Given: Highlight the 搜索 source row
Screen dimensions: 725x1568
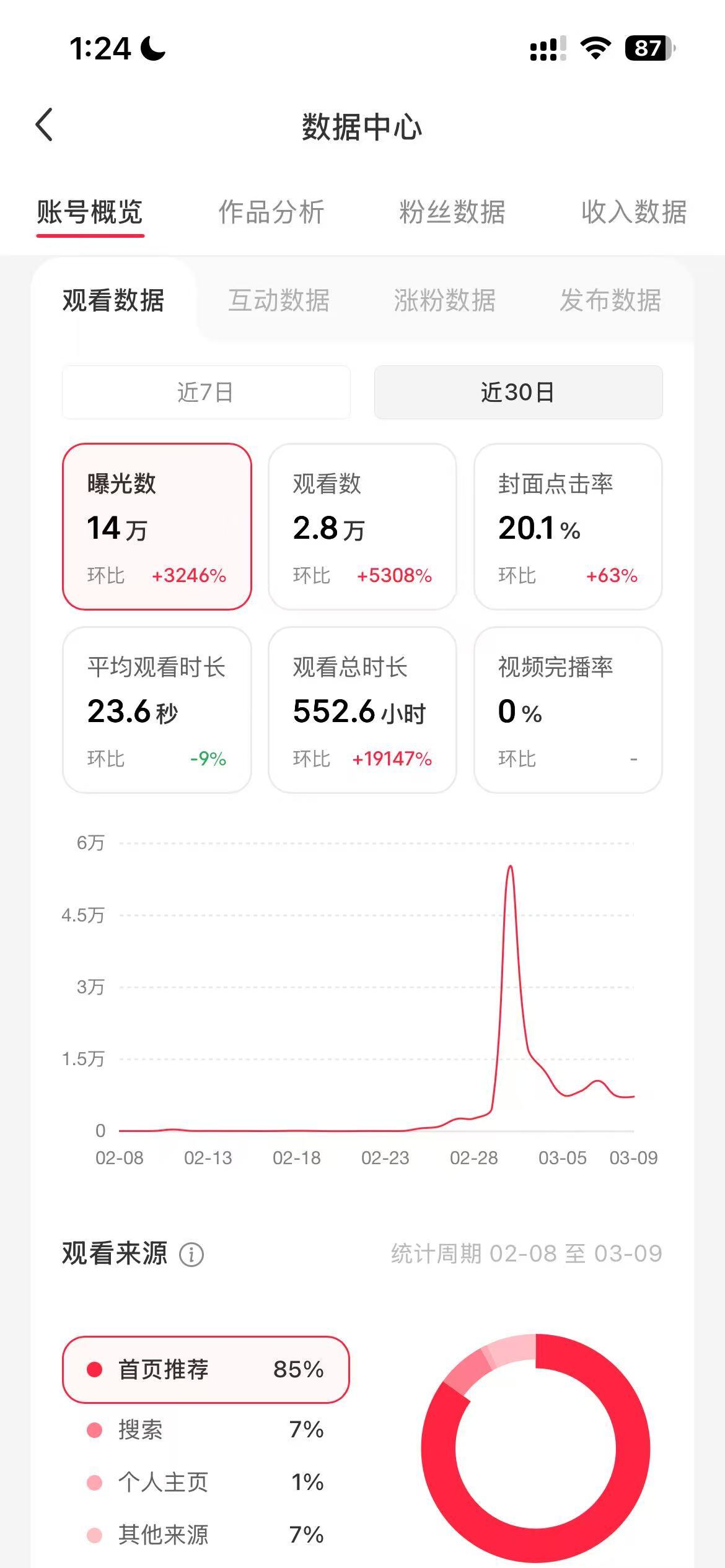Looking at the screenshot, I should (x=204, y=1430).
